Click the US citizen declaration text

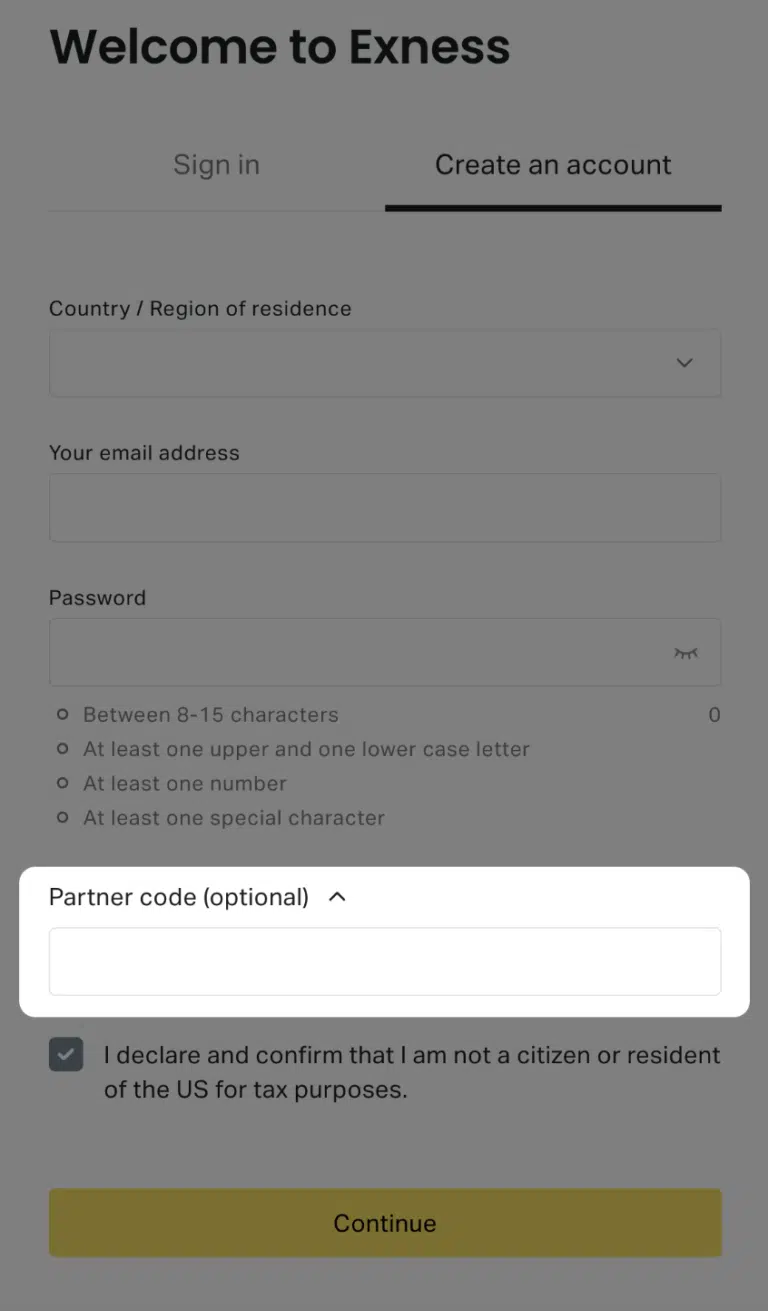click(x=412, y=1071)
